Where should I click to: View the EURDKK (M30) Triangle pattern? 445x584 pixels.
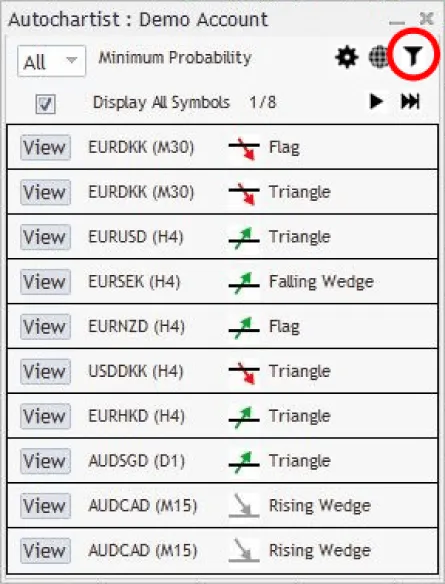tap(45, 192)
